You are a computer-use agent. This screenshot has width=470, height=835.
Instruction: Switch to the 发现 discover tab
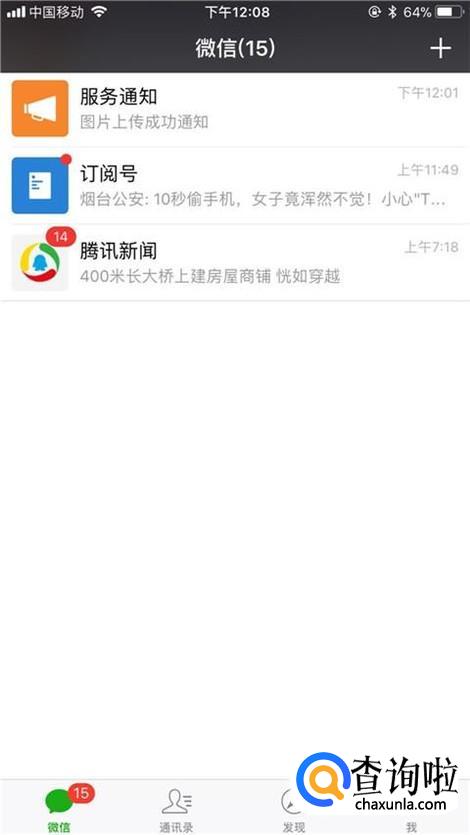click(293, 807)
